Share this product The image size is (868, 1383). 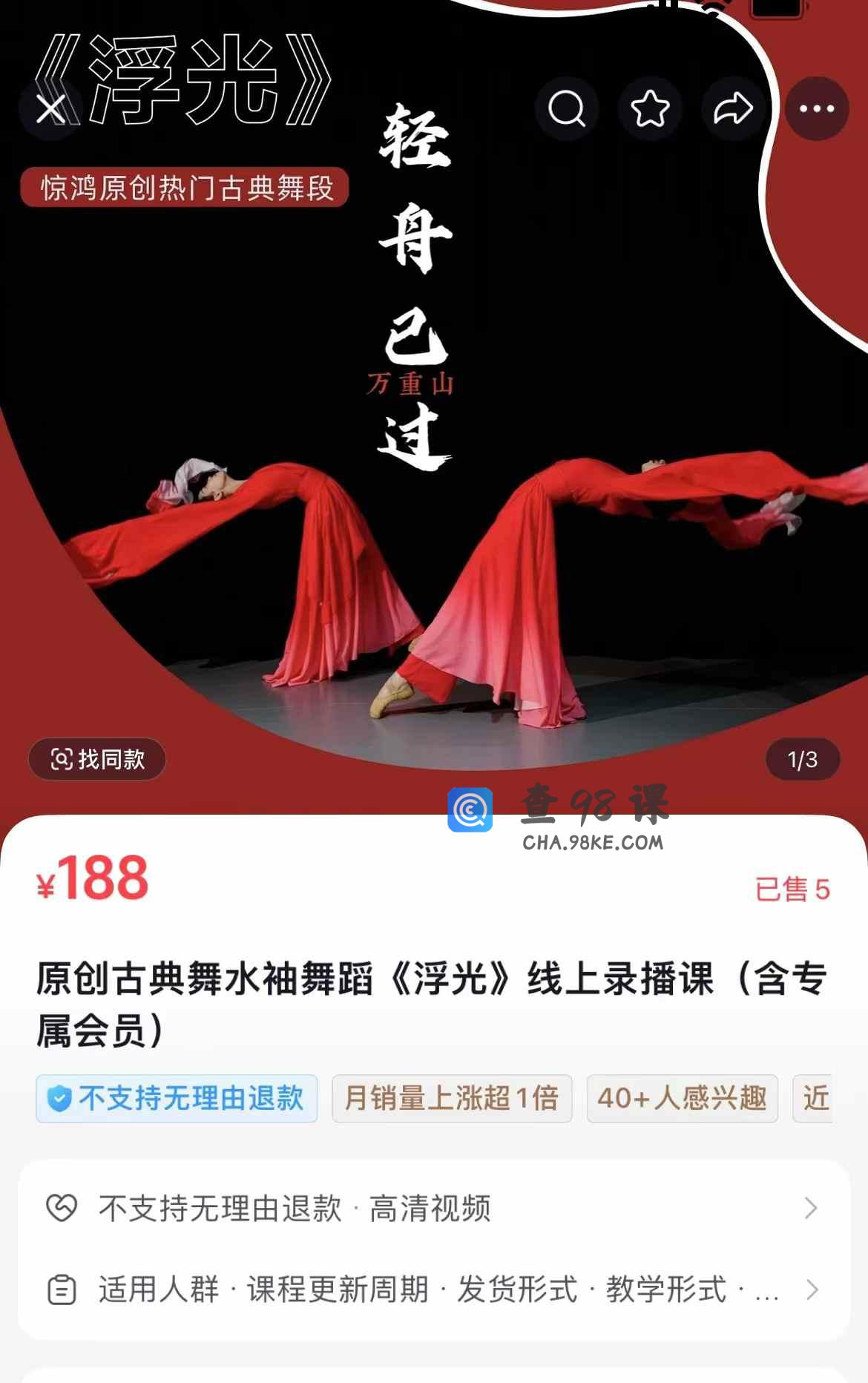[x=733, y=109]
